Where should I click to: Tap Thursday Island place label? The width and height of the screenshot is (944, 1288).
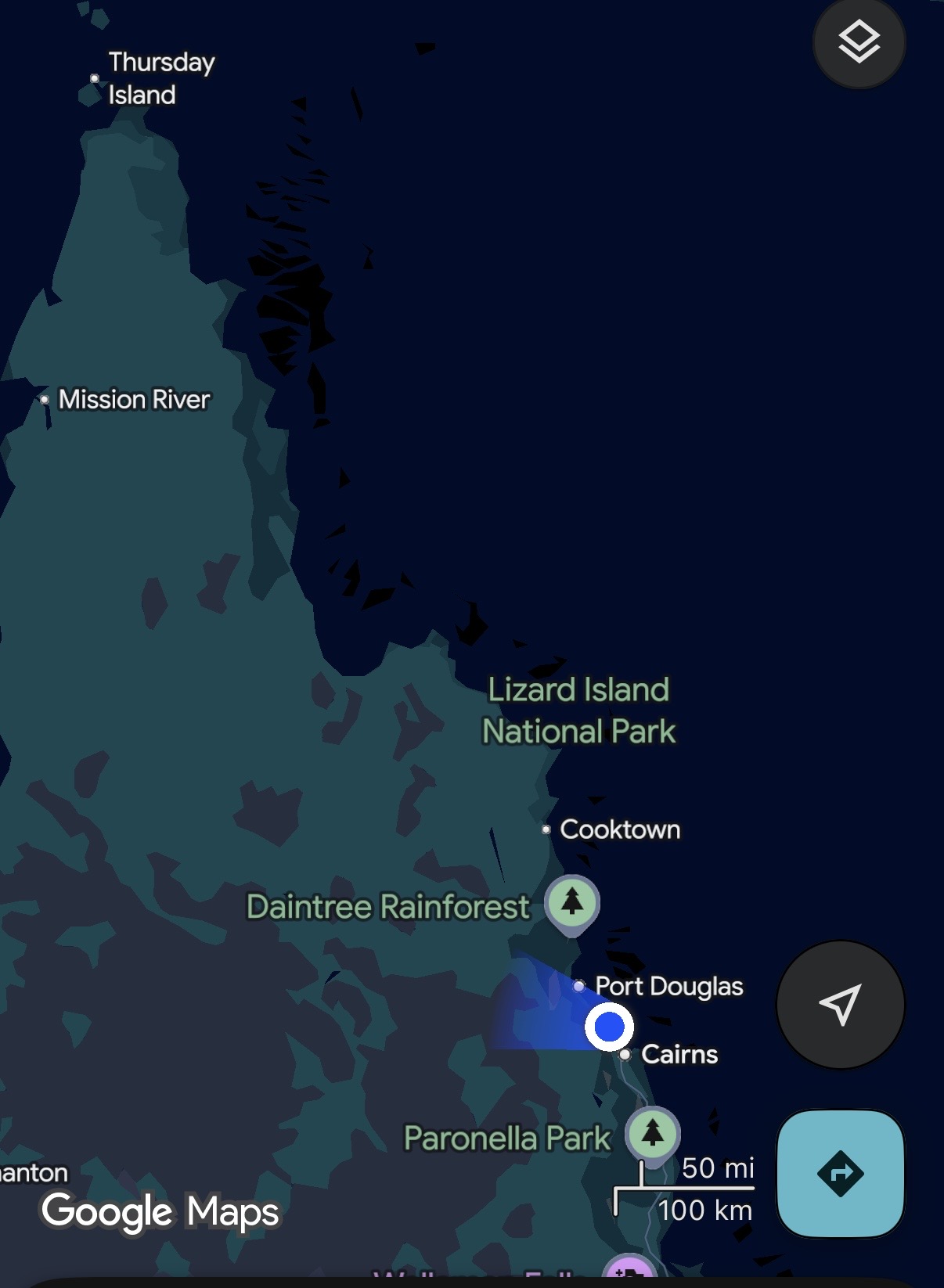tap(160, 78)
